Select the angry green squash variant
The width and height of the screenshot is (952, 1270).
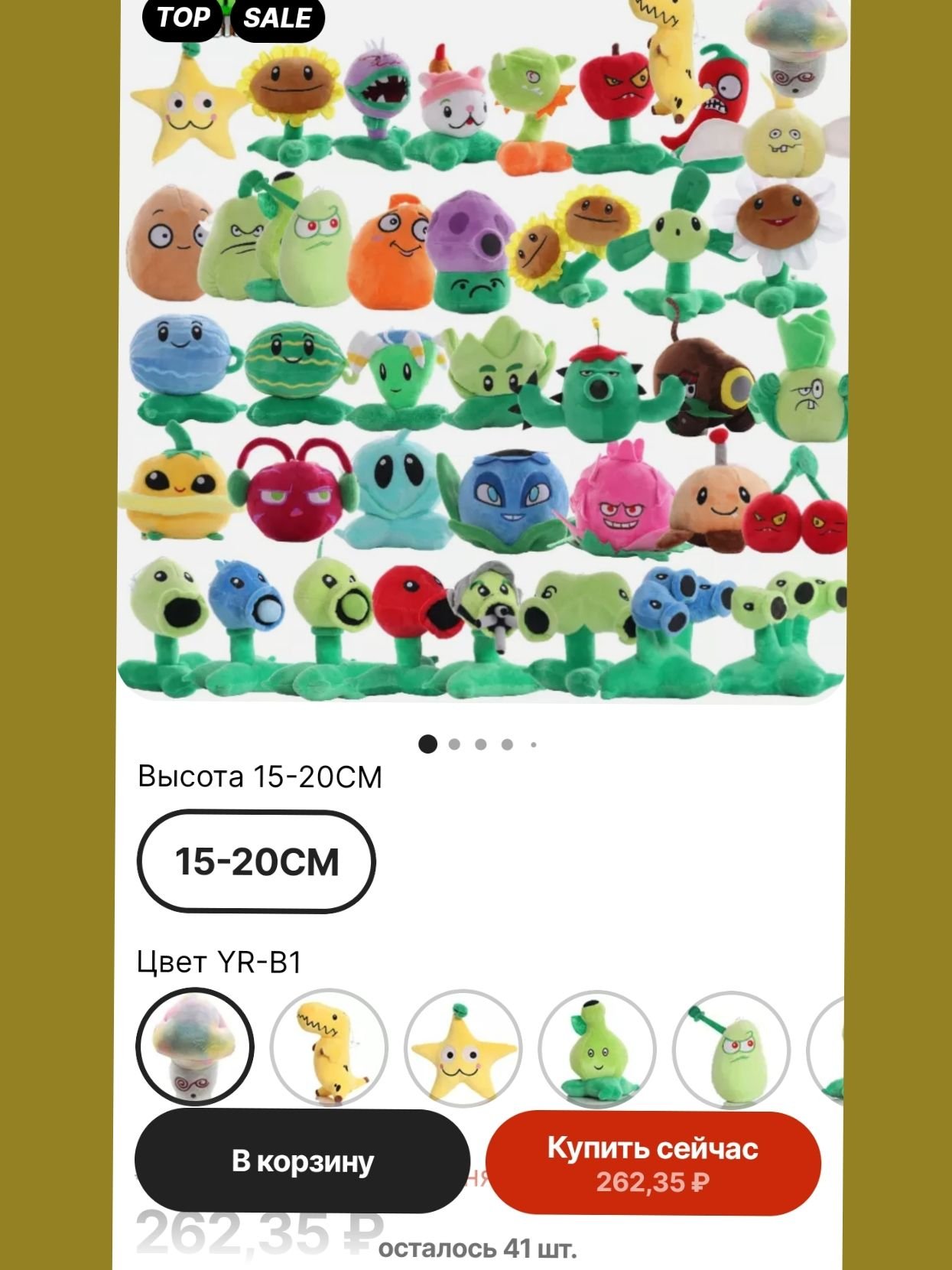point(730,1047)
